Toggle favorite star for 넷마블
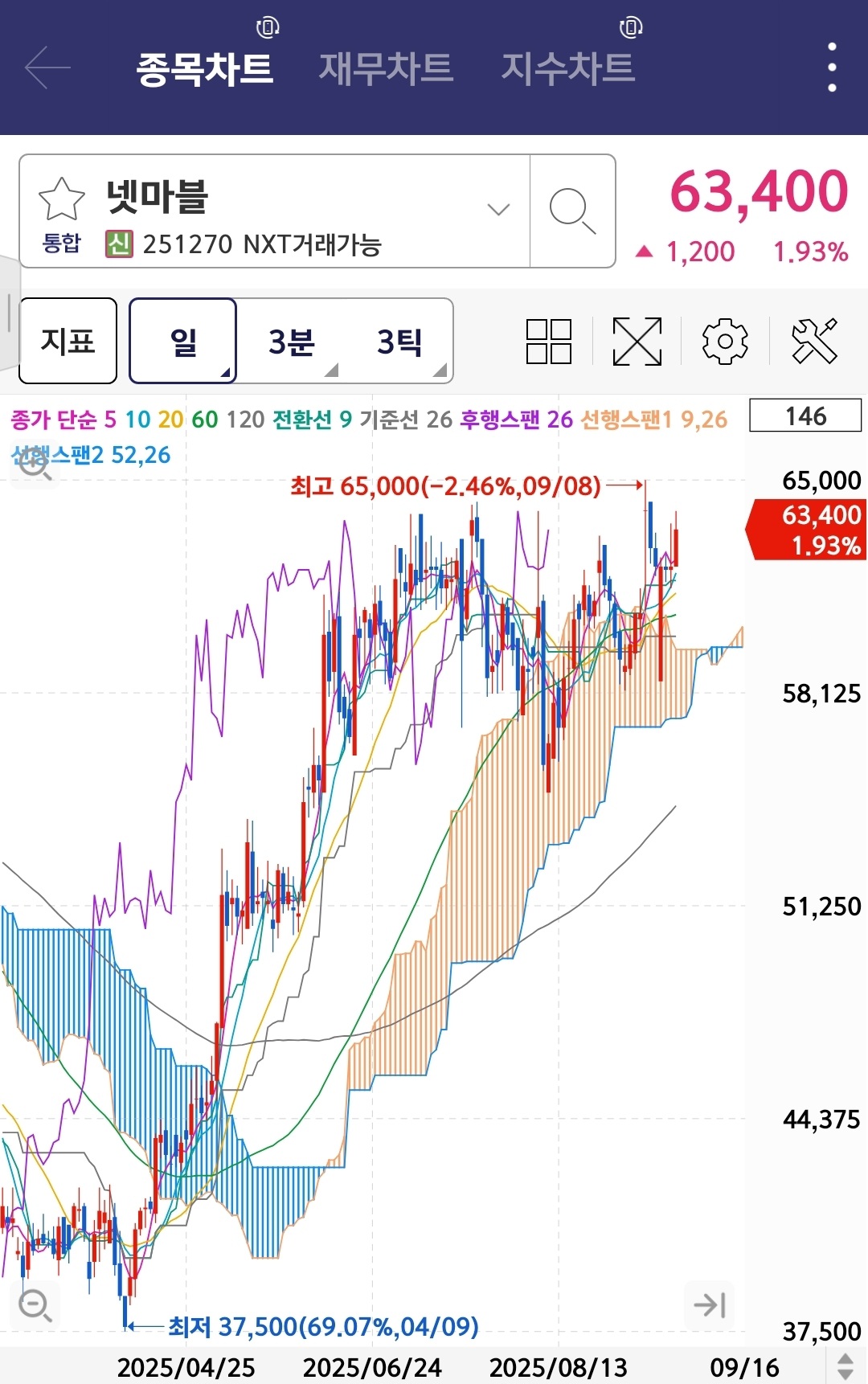 click(x=60, y=199)
